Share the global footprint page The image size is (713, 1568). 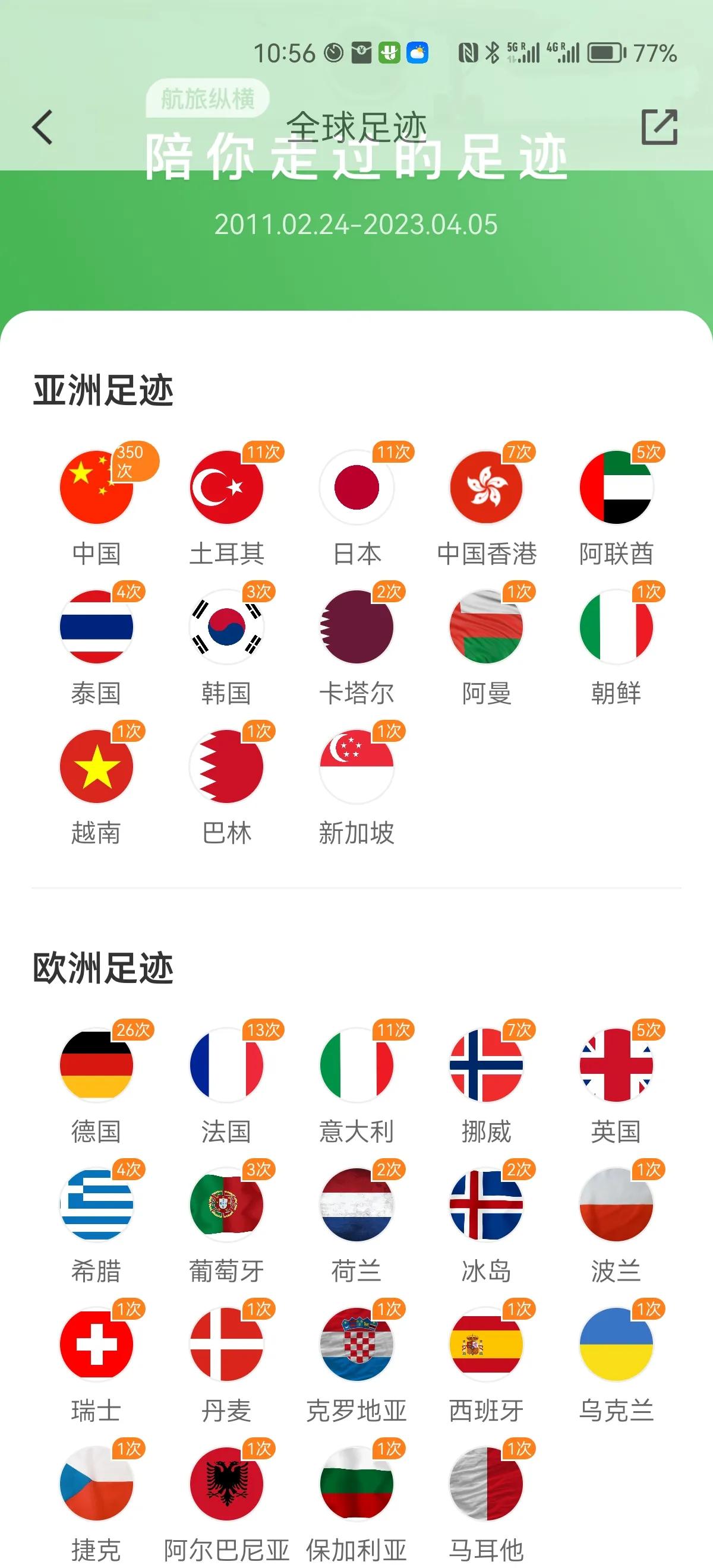(x=660, y=127)
